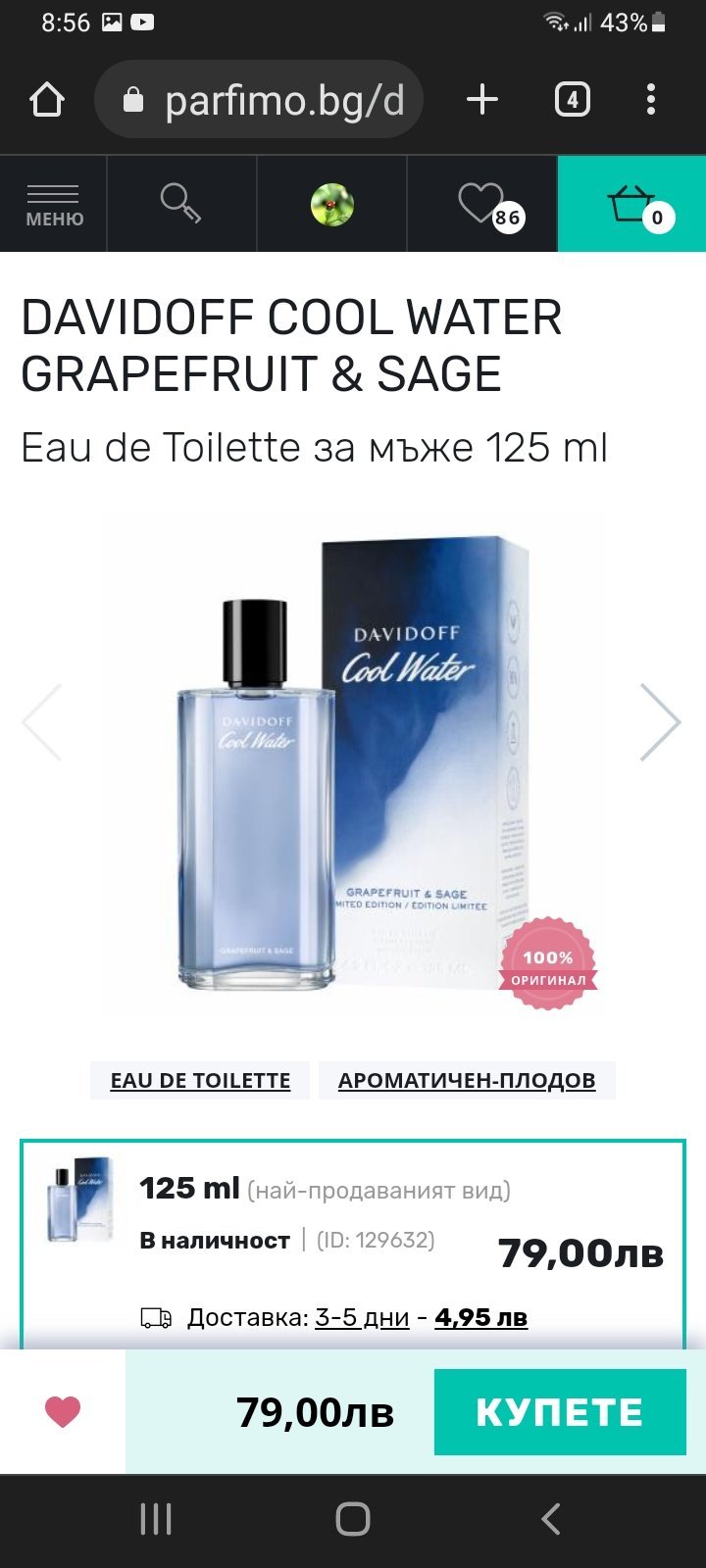The width and height of the screenshot is (706, 1568).
Task: Open the tab switcher showing 4
Action: (x=573, y=100)
